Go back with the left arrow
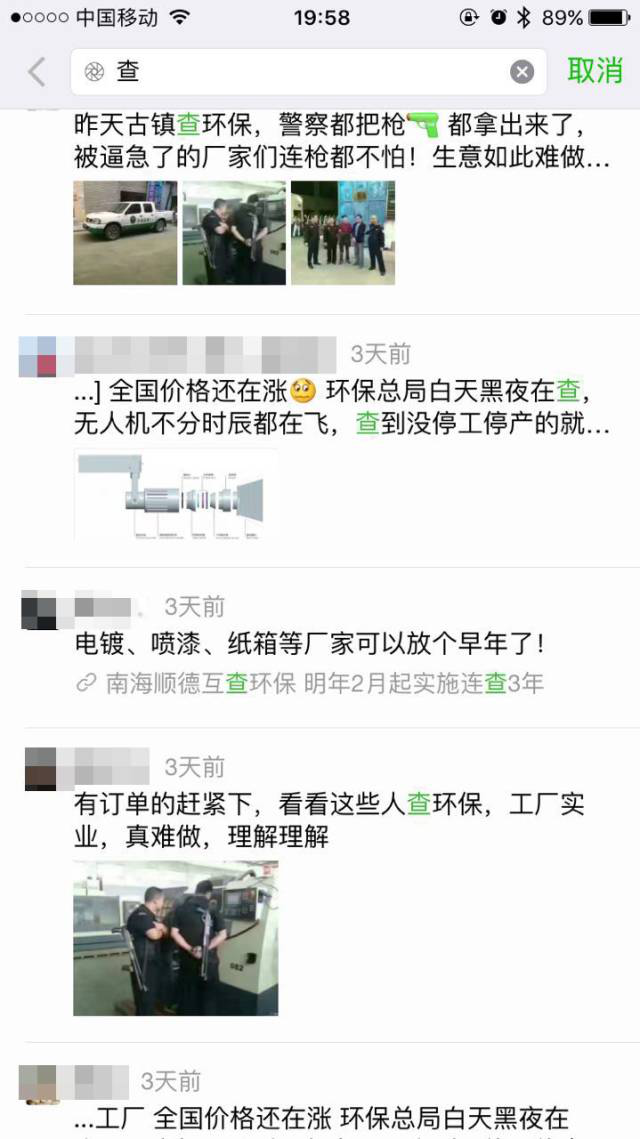This screenshot has width=640, height=1139. coord(36,72)
